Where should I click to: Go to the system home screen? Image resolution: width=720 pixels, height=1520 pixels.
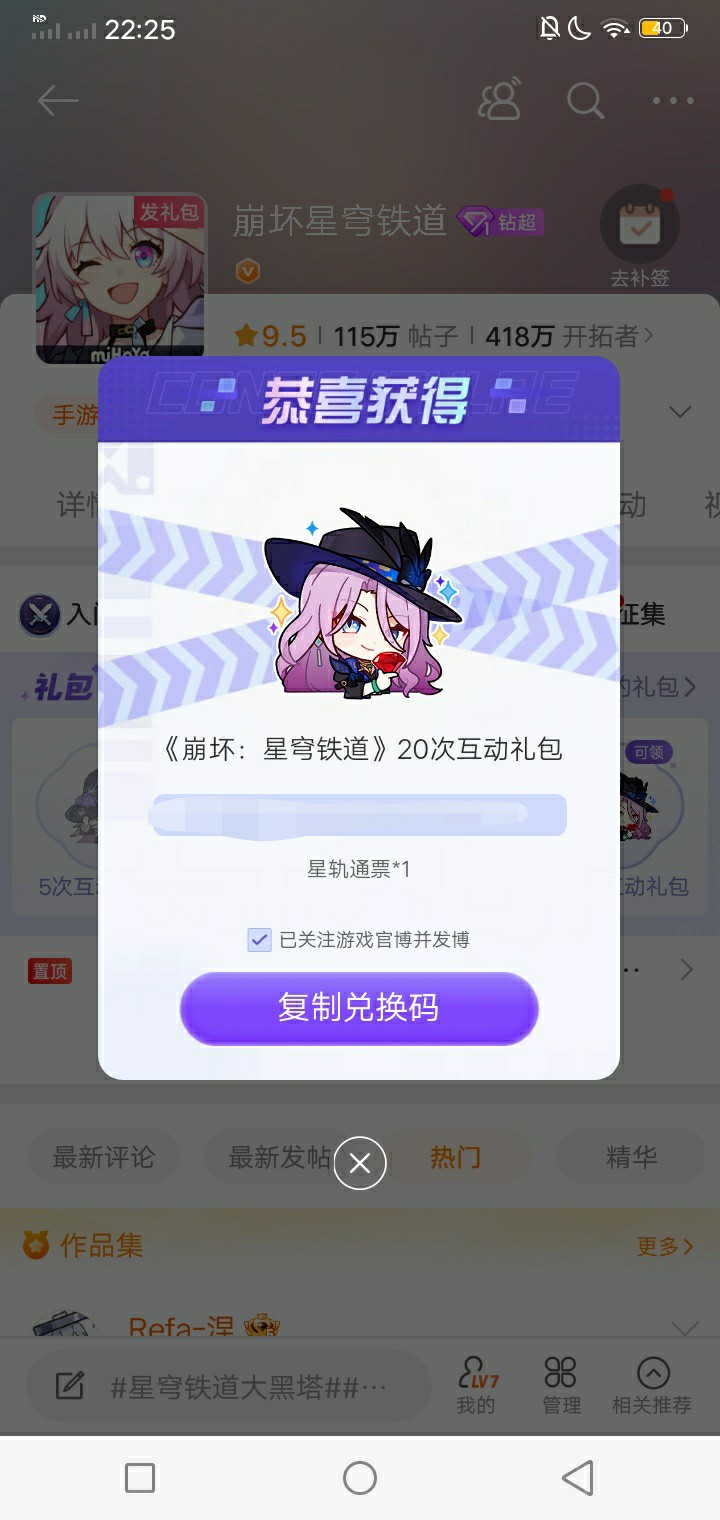point(360,1478)
